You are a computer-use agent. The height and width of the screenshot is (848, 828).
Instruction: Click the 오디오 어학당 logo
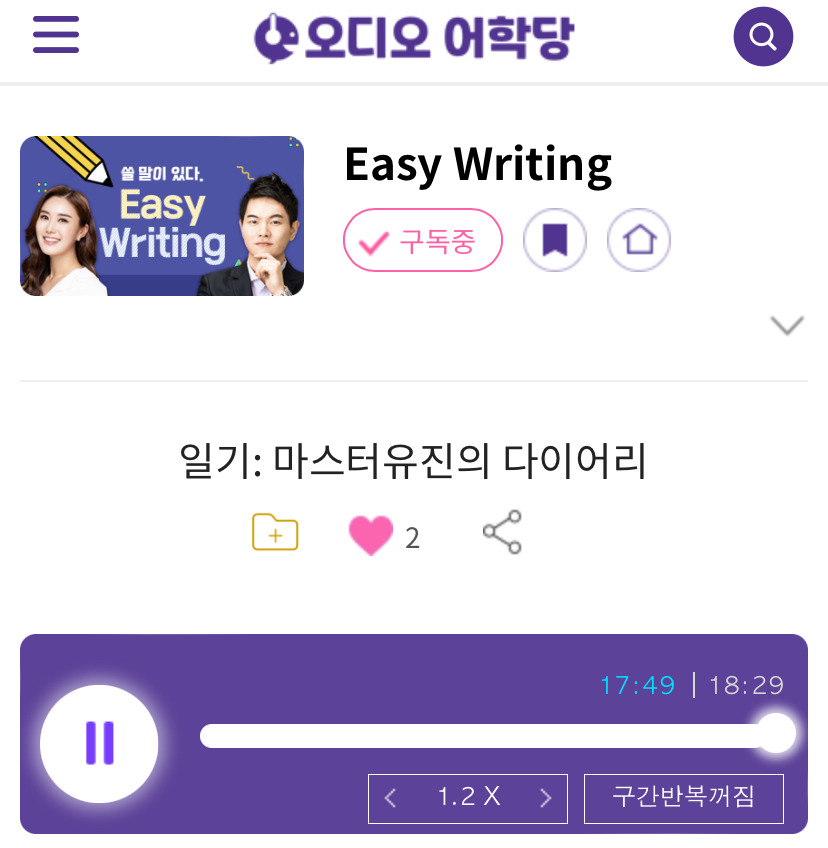tap(414, 36)
